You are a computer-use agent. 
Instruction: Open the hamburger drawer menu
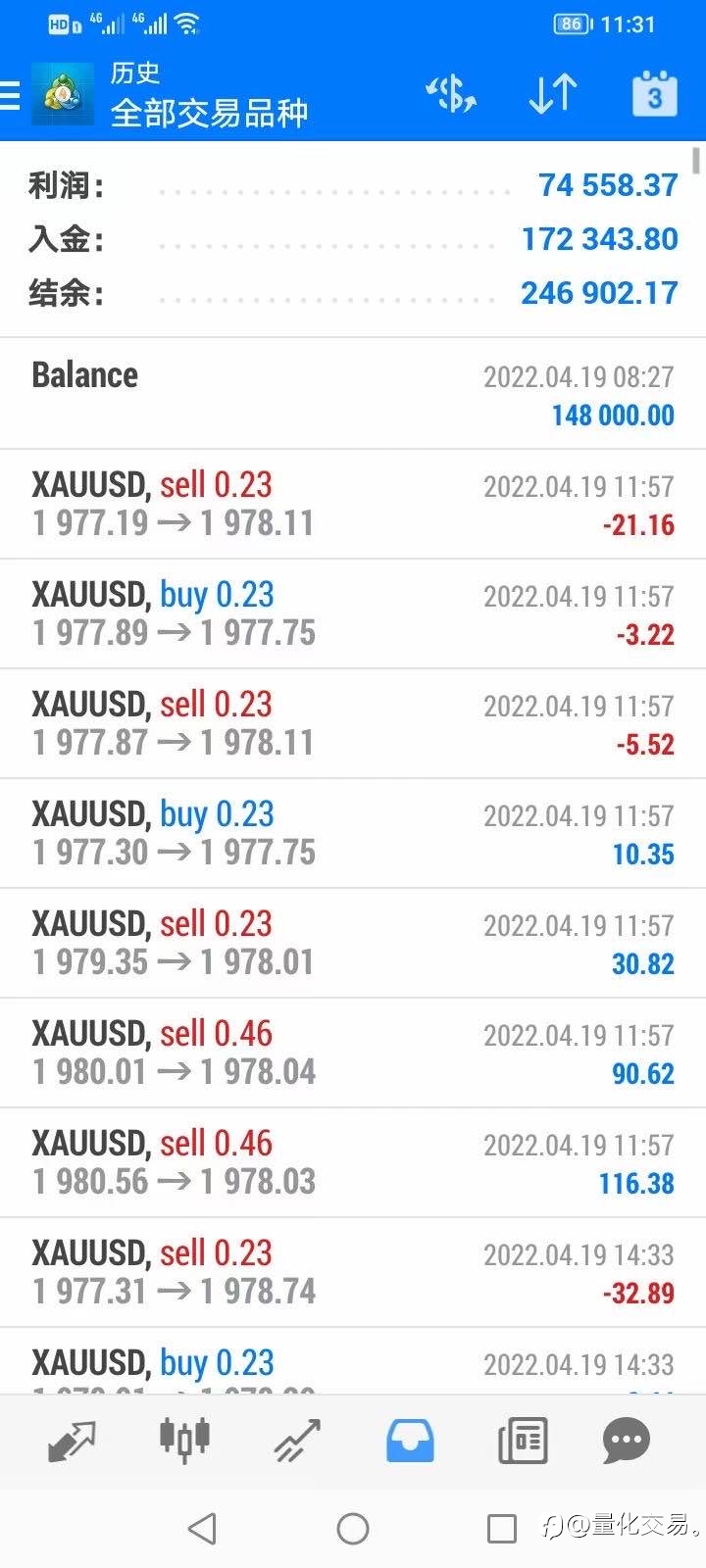[x=10, y=95]
